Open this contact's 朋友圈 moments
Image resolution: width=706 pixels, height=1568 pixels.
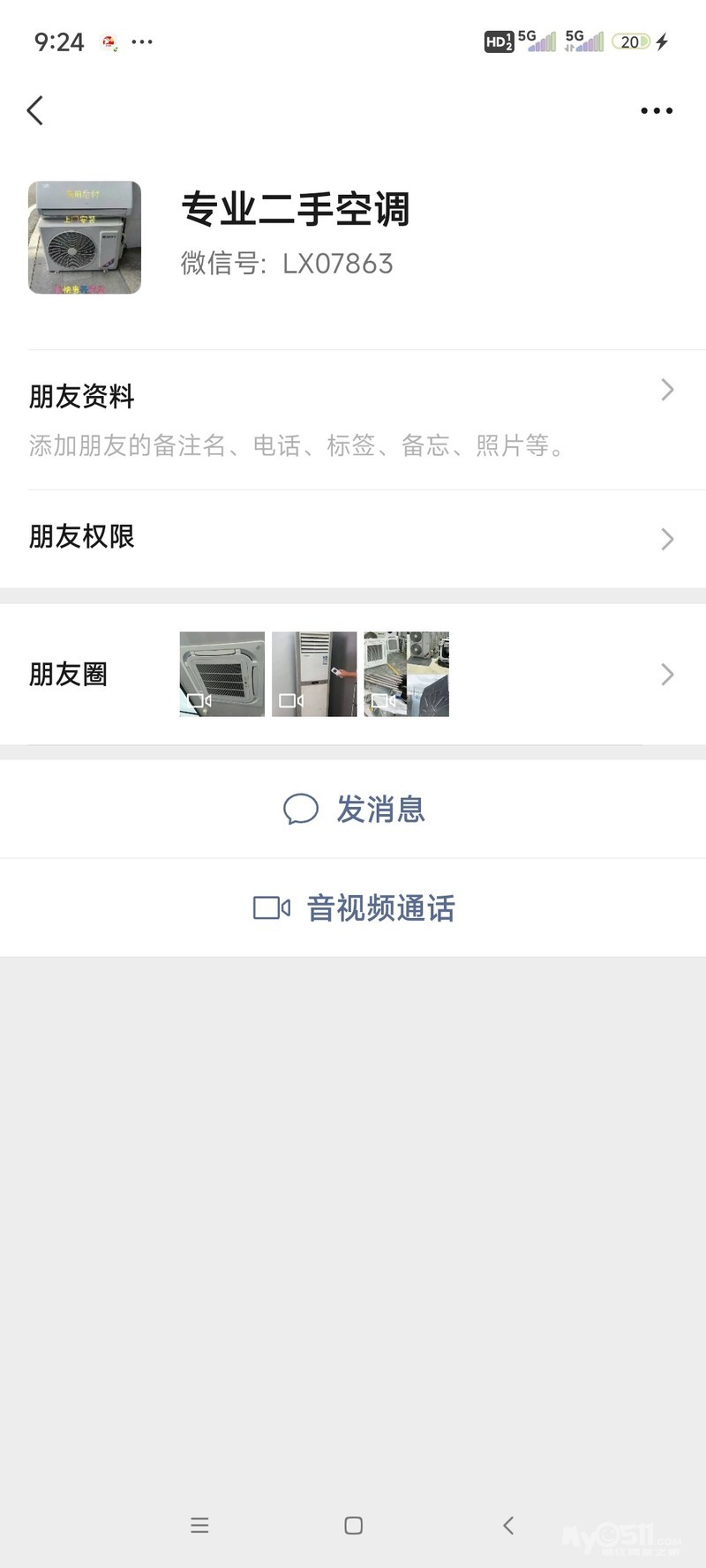click(353, 675)
